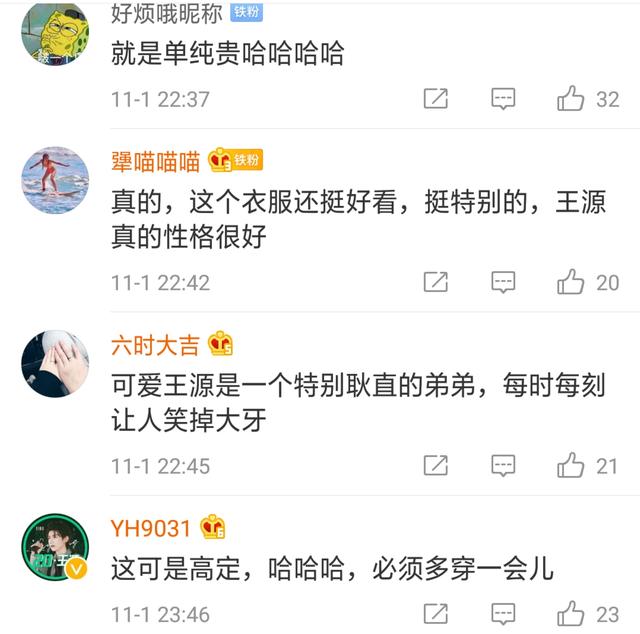Open 六时大吉's profile avatar
The image size is (640, 634).
(56, 364)
